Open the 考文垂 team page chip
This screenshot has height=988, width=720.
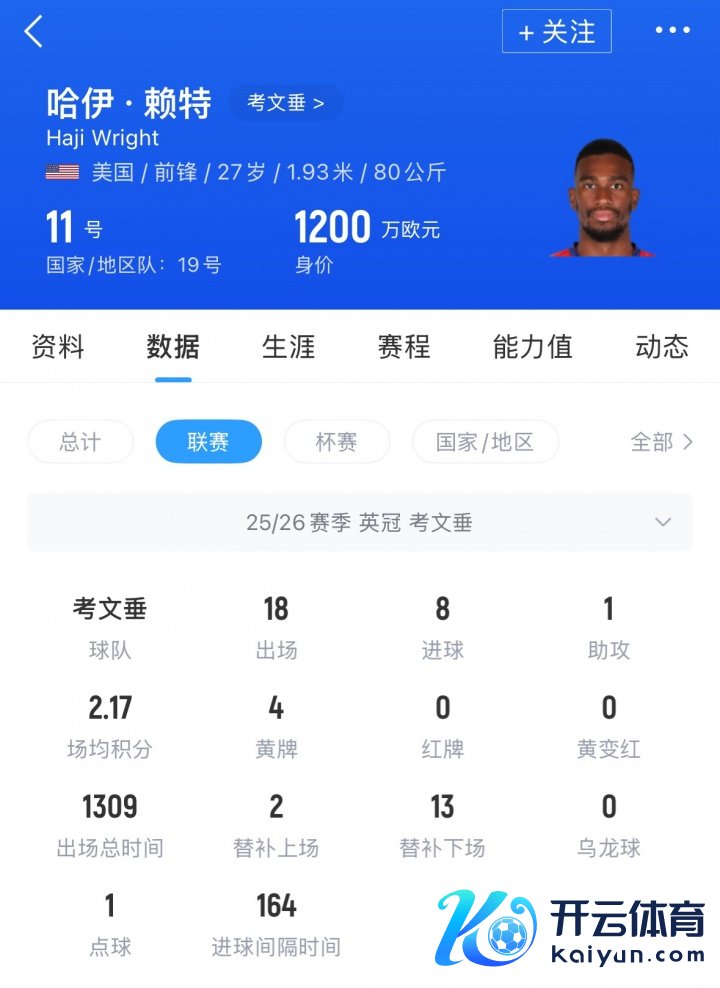tap(286, 103)
